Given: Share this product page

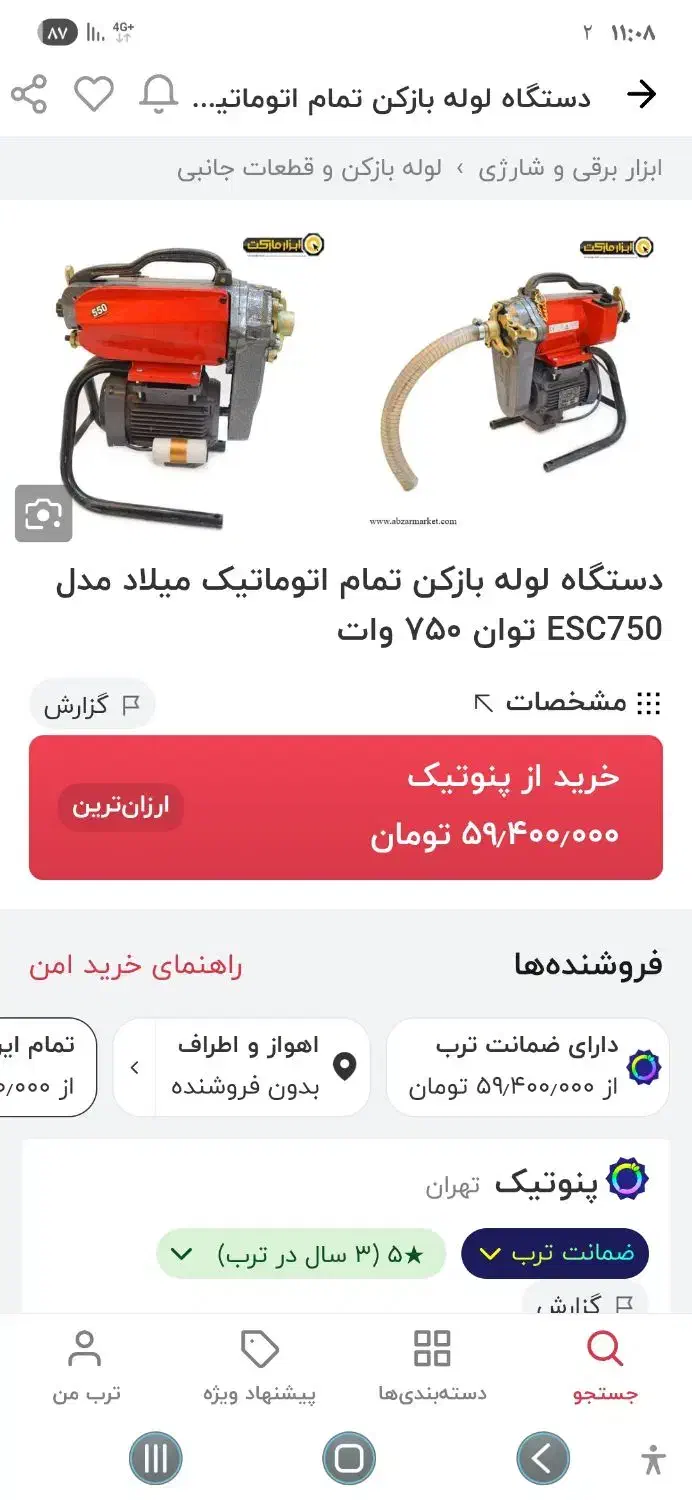Looking at the screenshot, I should pyautogui.click(x=29, y=95).
